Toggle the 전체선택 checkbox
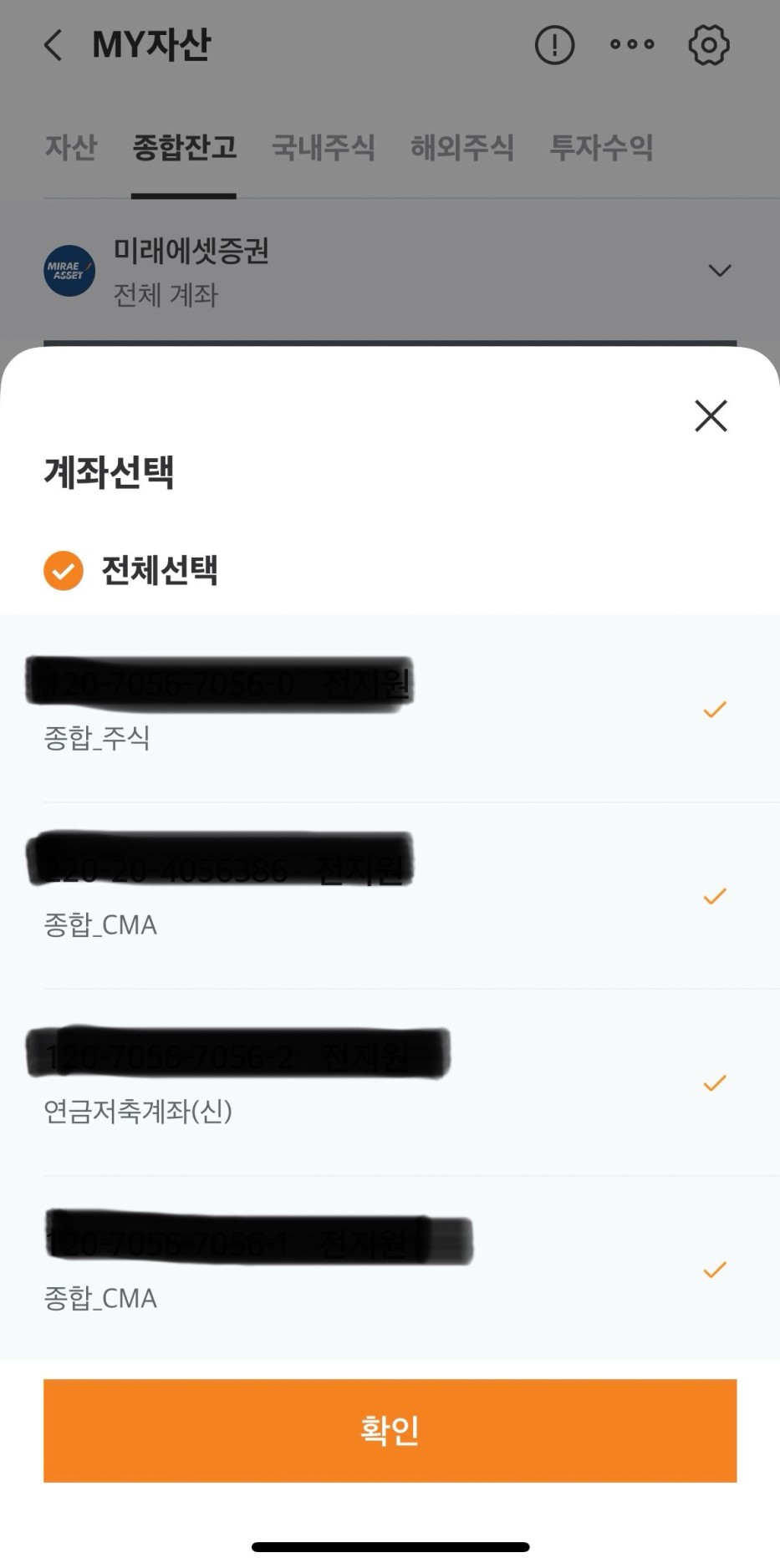 [64, 571]
